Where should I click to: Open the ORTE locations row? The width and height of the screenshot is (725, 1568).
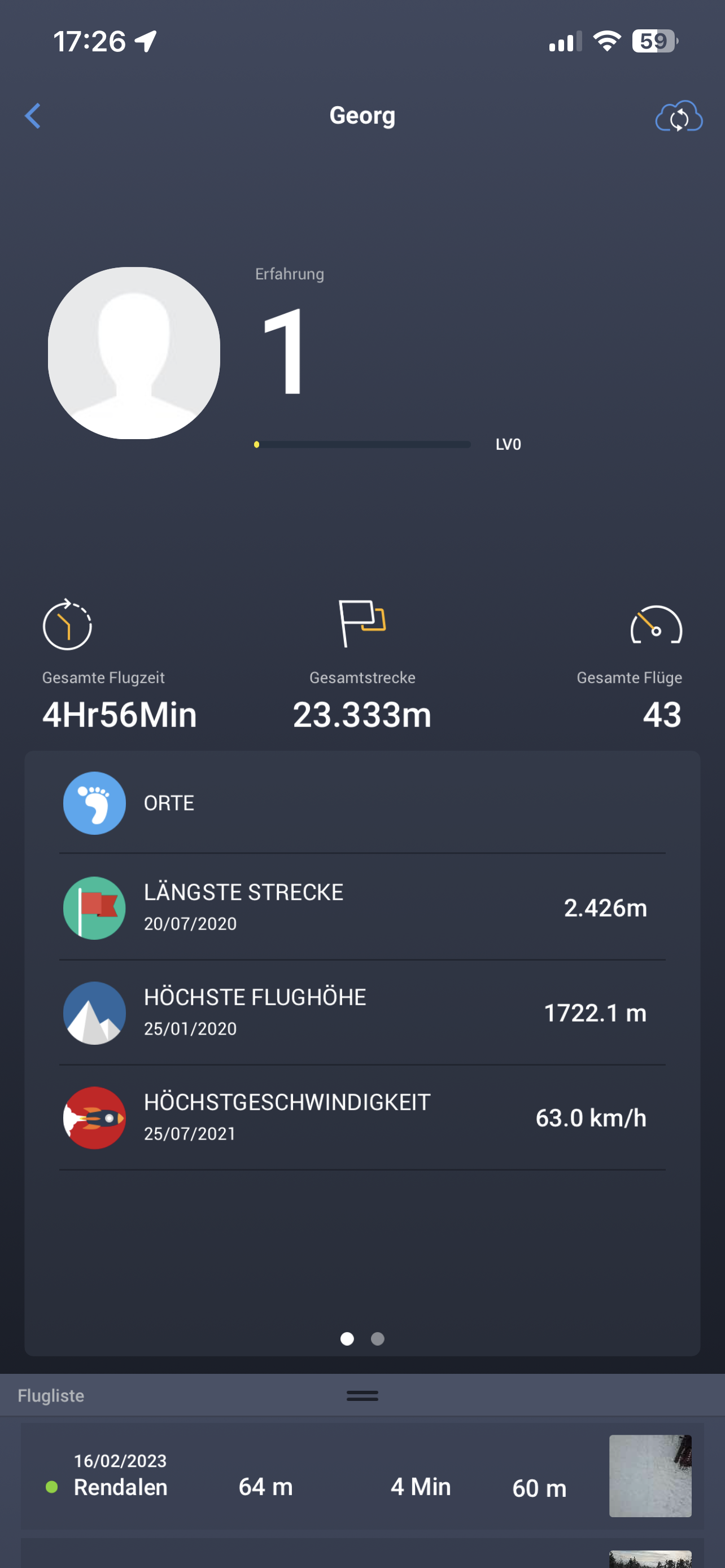tap(361, 803)
